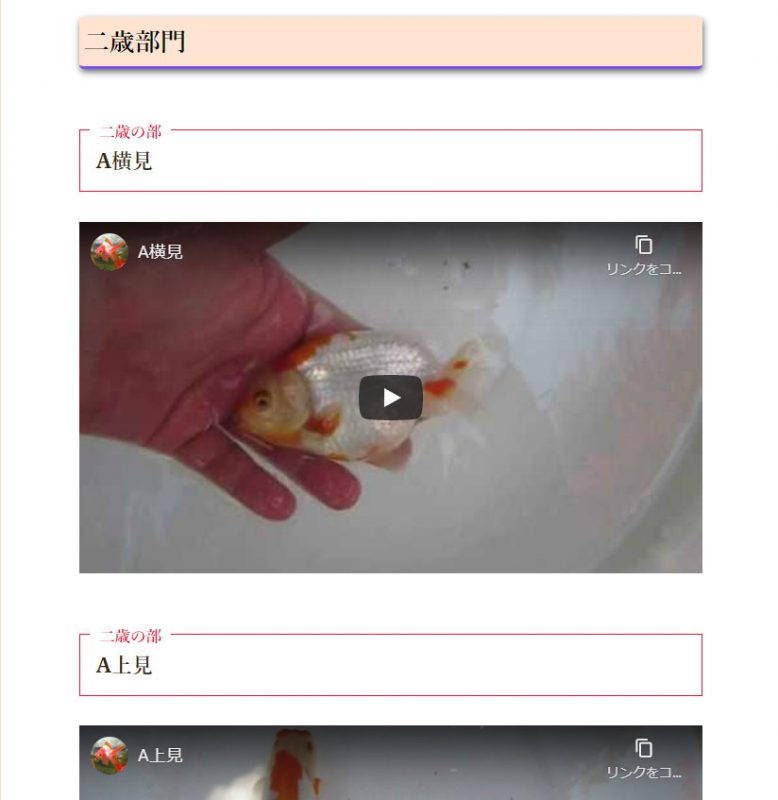Copy link of the A横見 video
This screenshot has height=800, width=778.
tap(644, 254)
